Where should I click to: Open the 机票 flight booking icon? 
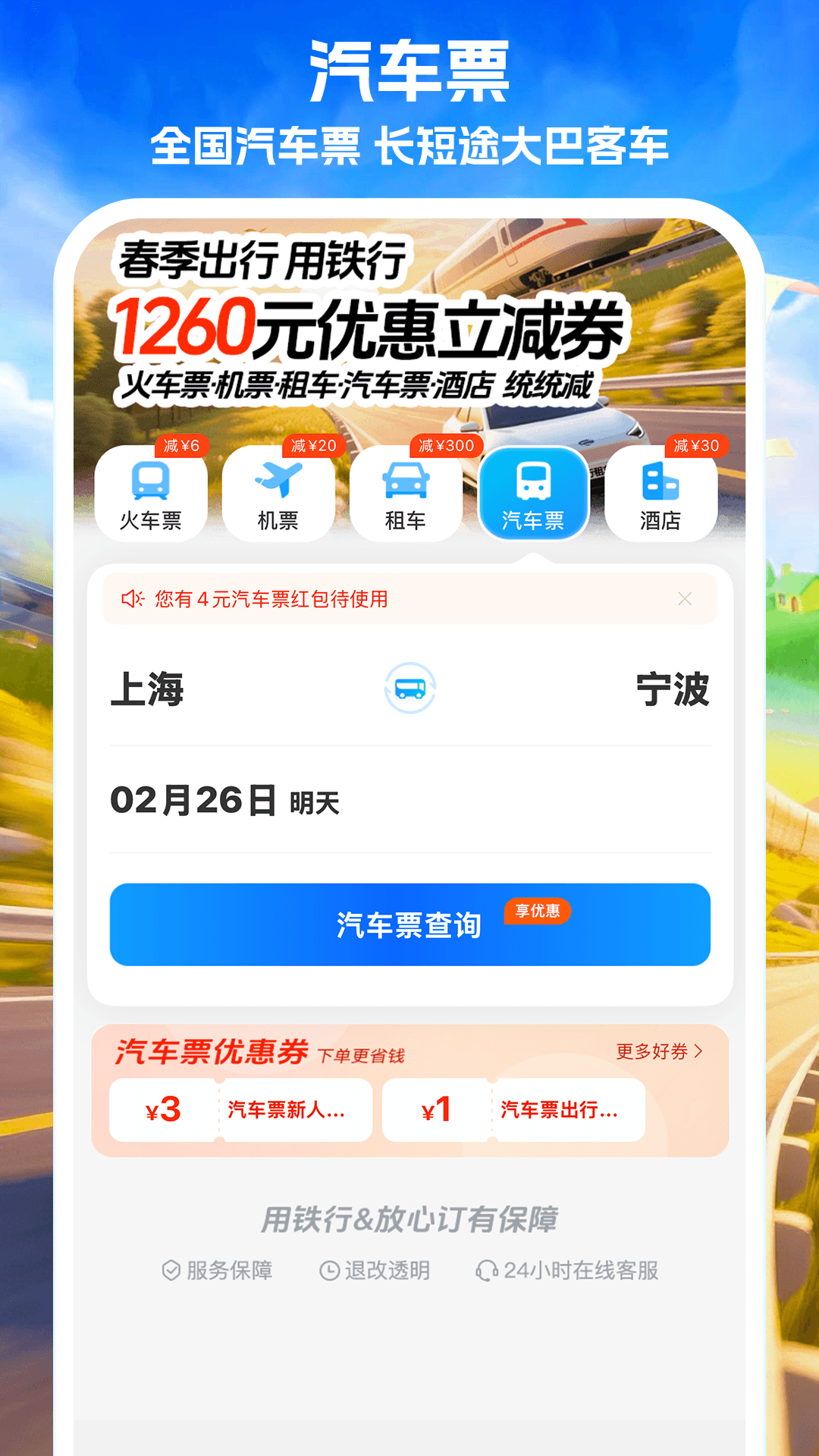click(x=278, y=493)
